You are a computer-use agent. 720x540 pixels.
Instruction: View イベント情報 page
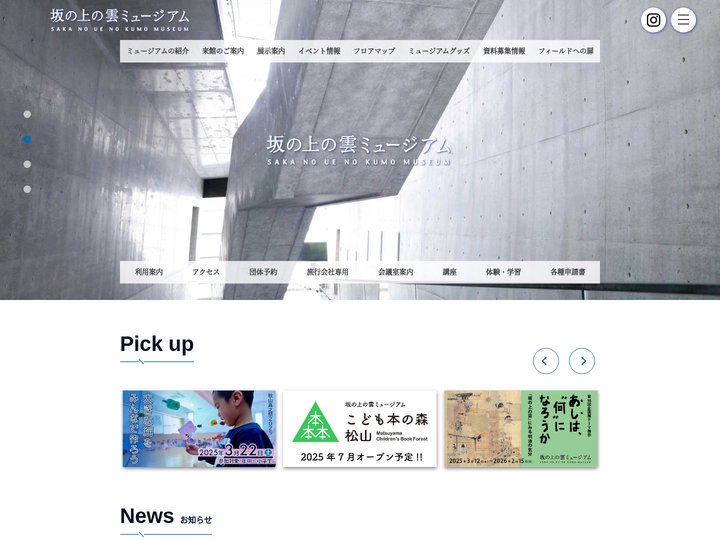click(319, 51)
